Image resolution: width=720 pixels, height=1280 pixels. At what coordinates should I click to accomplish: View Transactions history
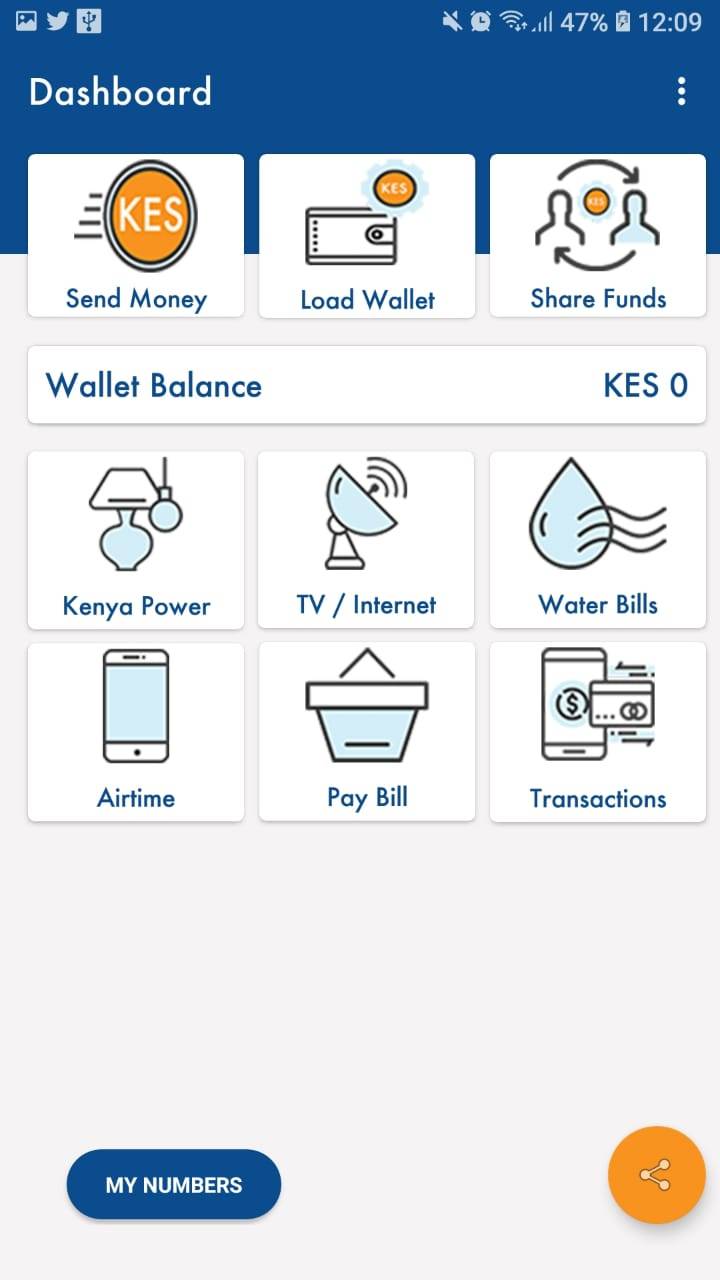598,732
